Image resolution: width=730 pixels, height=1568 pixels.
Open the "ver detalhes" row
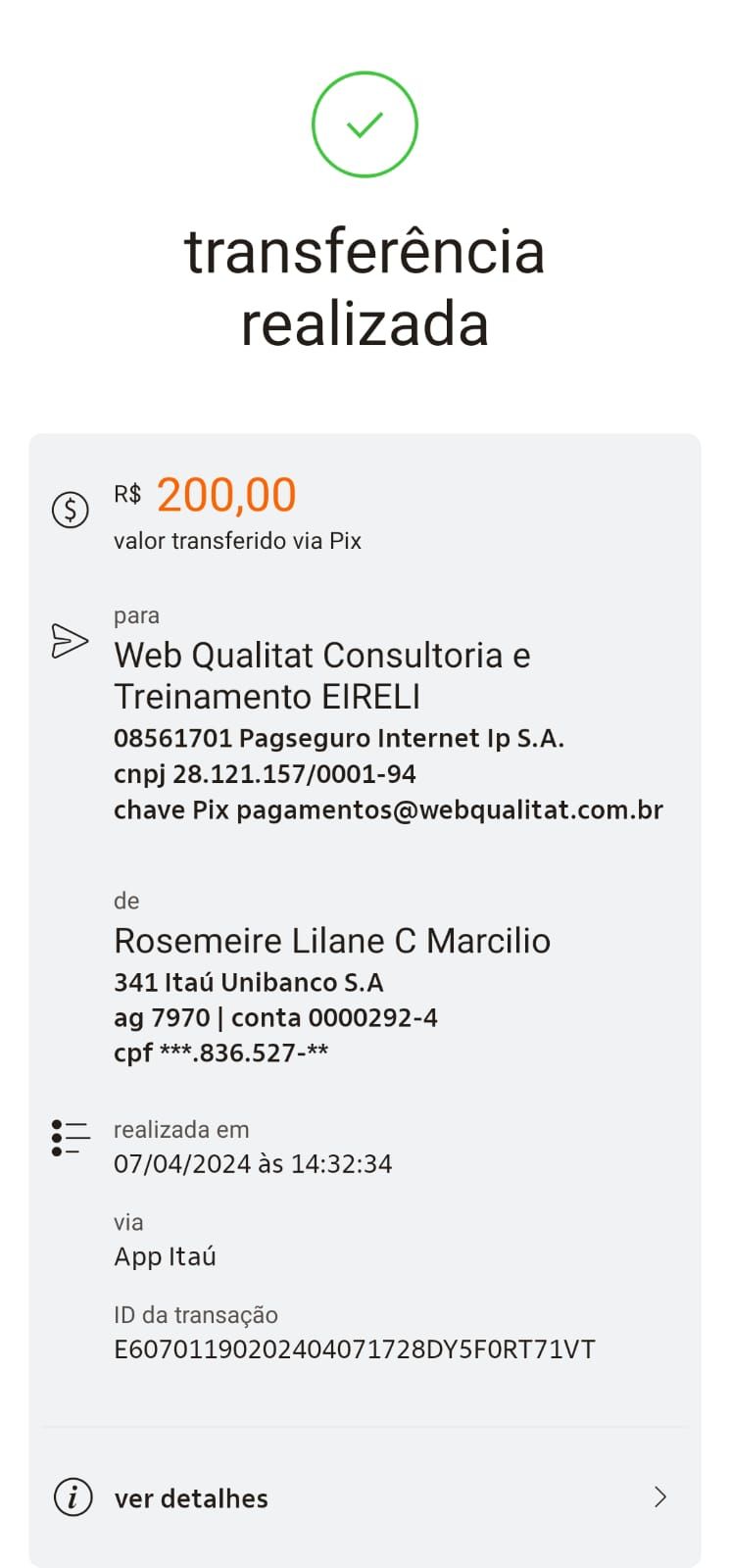point(364,1497)
